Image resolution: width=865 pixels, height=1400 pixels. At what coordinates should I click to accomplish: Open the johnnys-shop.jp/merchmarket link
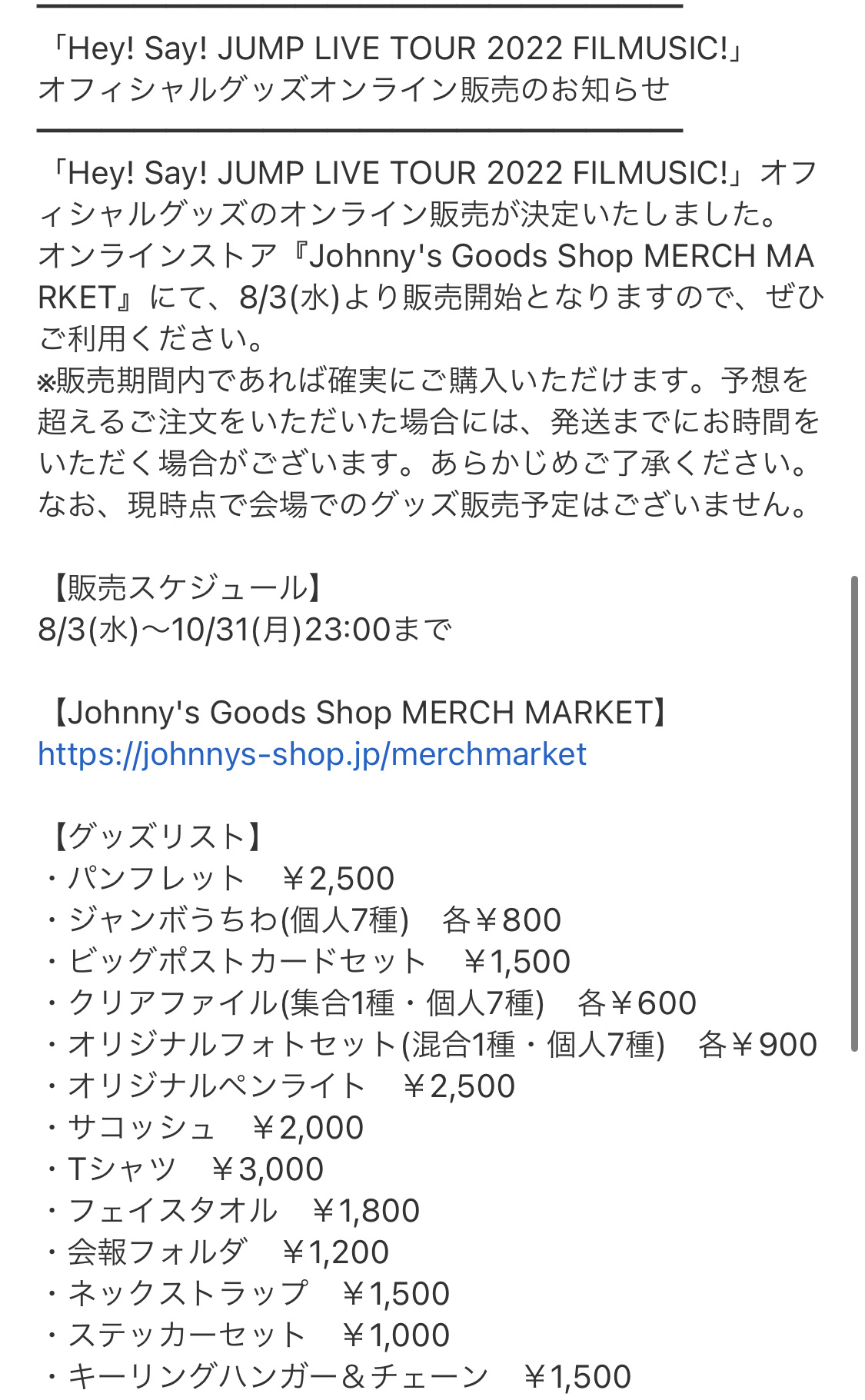(x=312, y=754)
